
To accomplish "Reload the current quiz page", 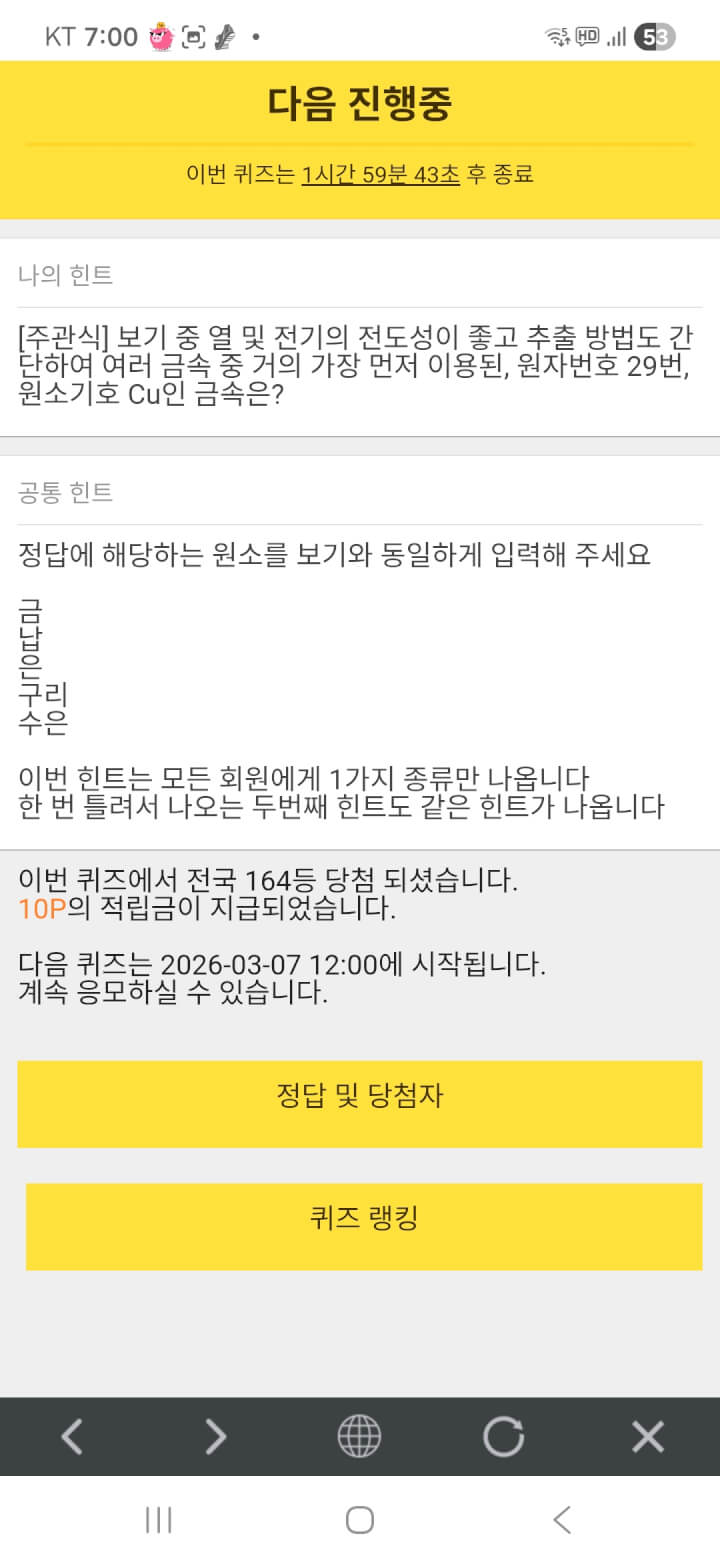I will pyautogui.click(x=503, y=1437).
